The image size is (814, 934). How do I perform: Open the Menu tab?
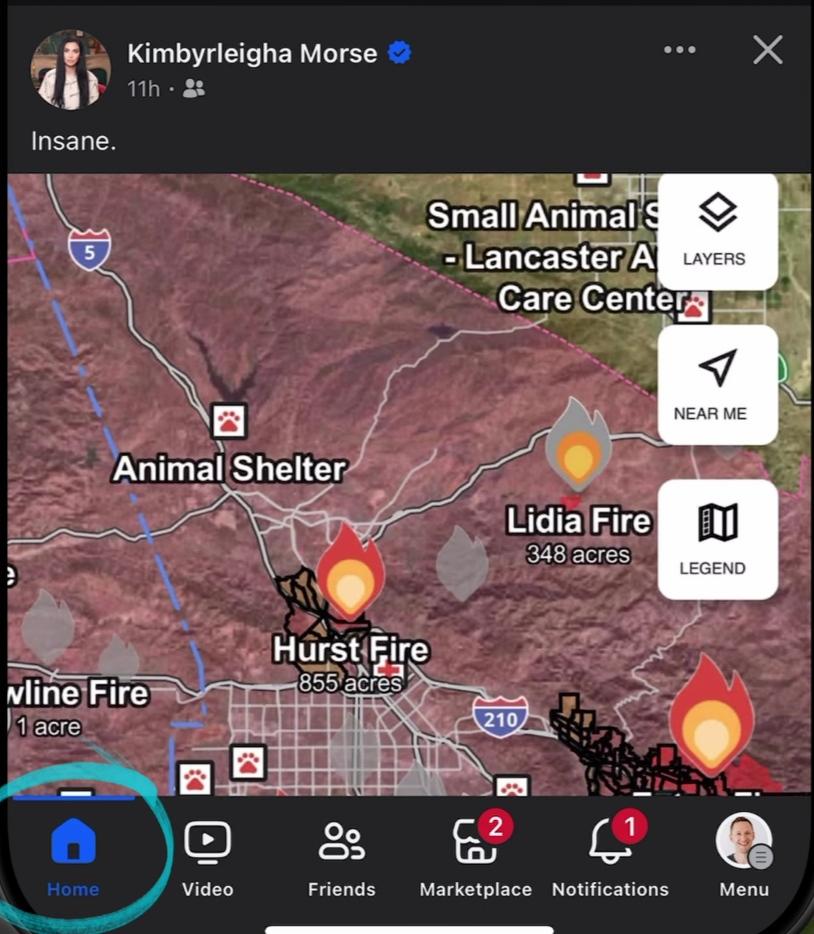[744, 857]
